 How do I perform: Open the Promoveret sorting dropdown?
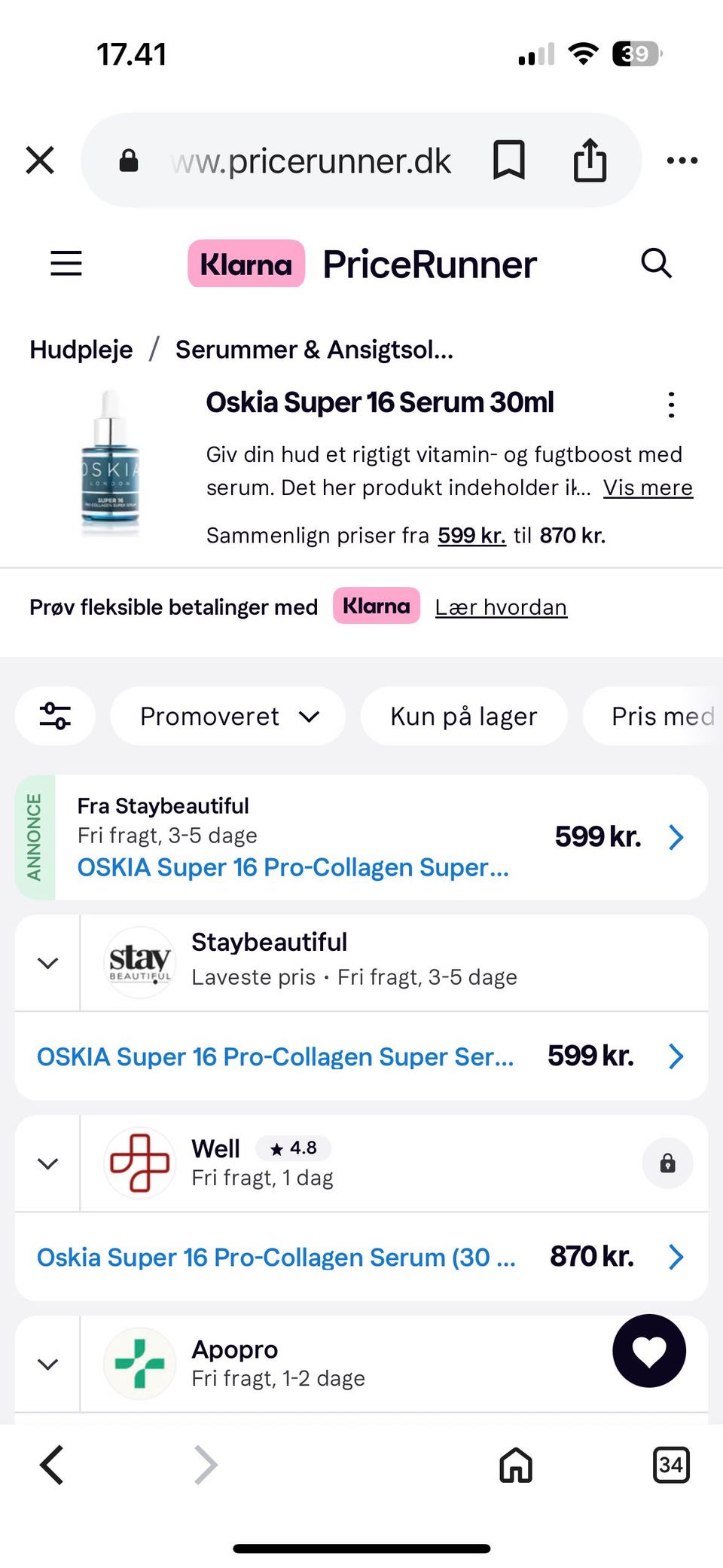point(228,716)
